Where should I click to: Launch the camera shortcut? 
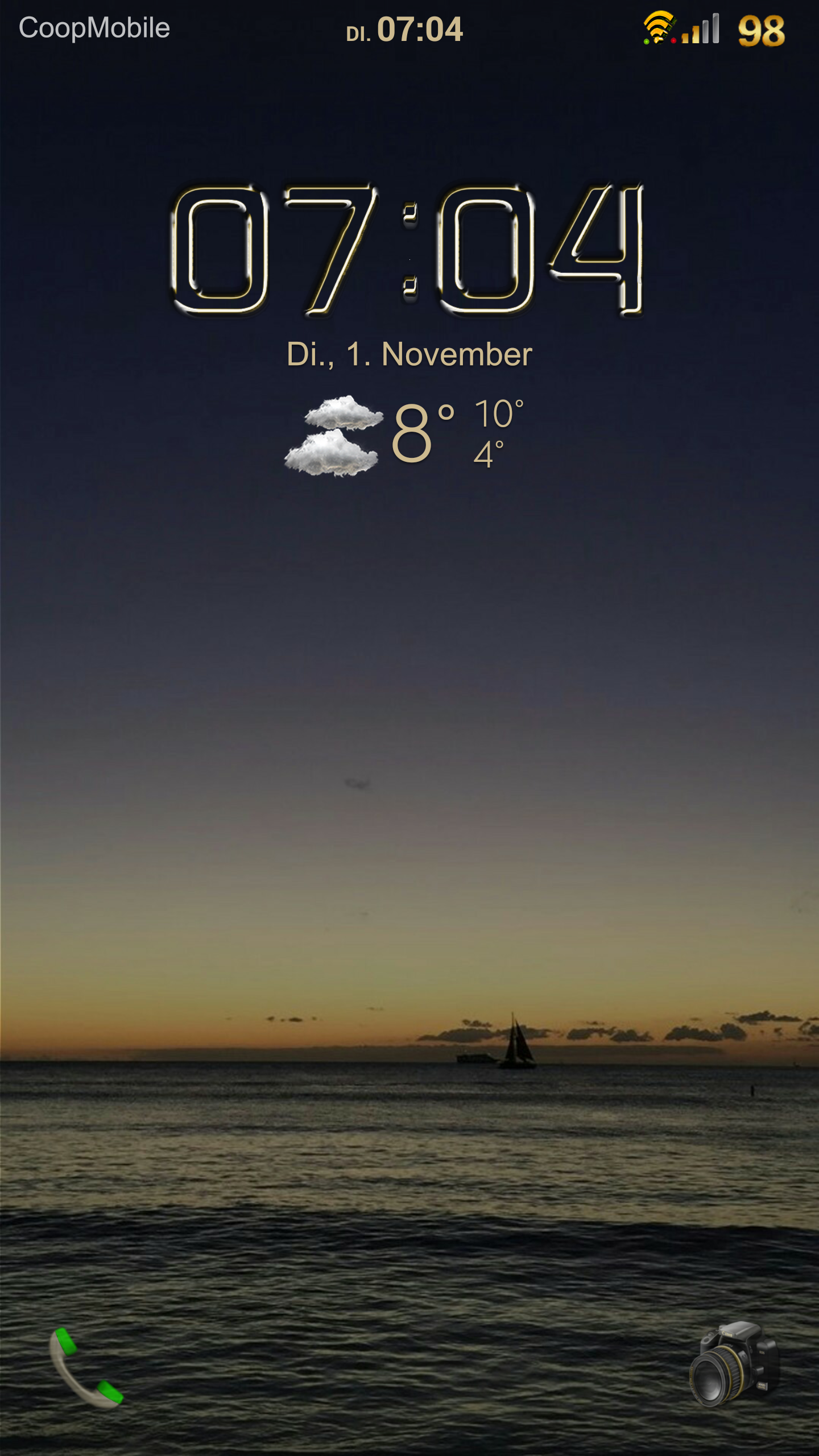tap(734, 1364)
